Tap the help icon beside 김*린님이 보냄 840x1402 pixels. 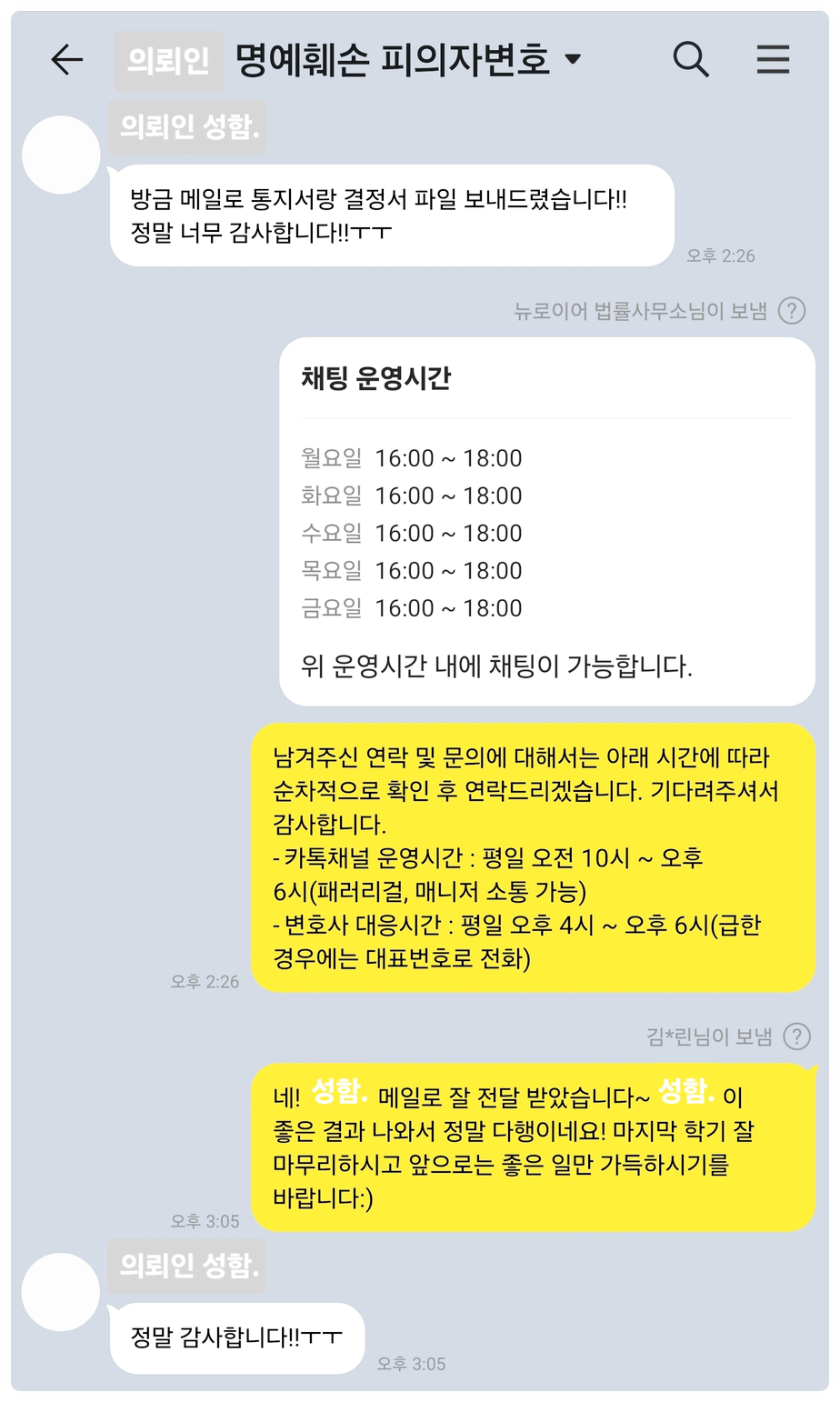click(x=796, y=1036)
